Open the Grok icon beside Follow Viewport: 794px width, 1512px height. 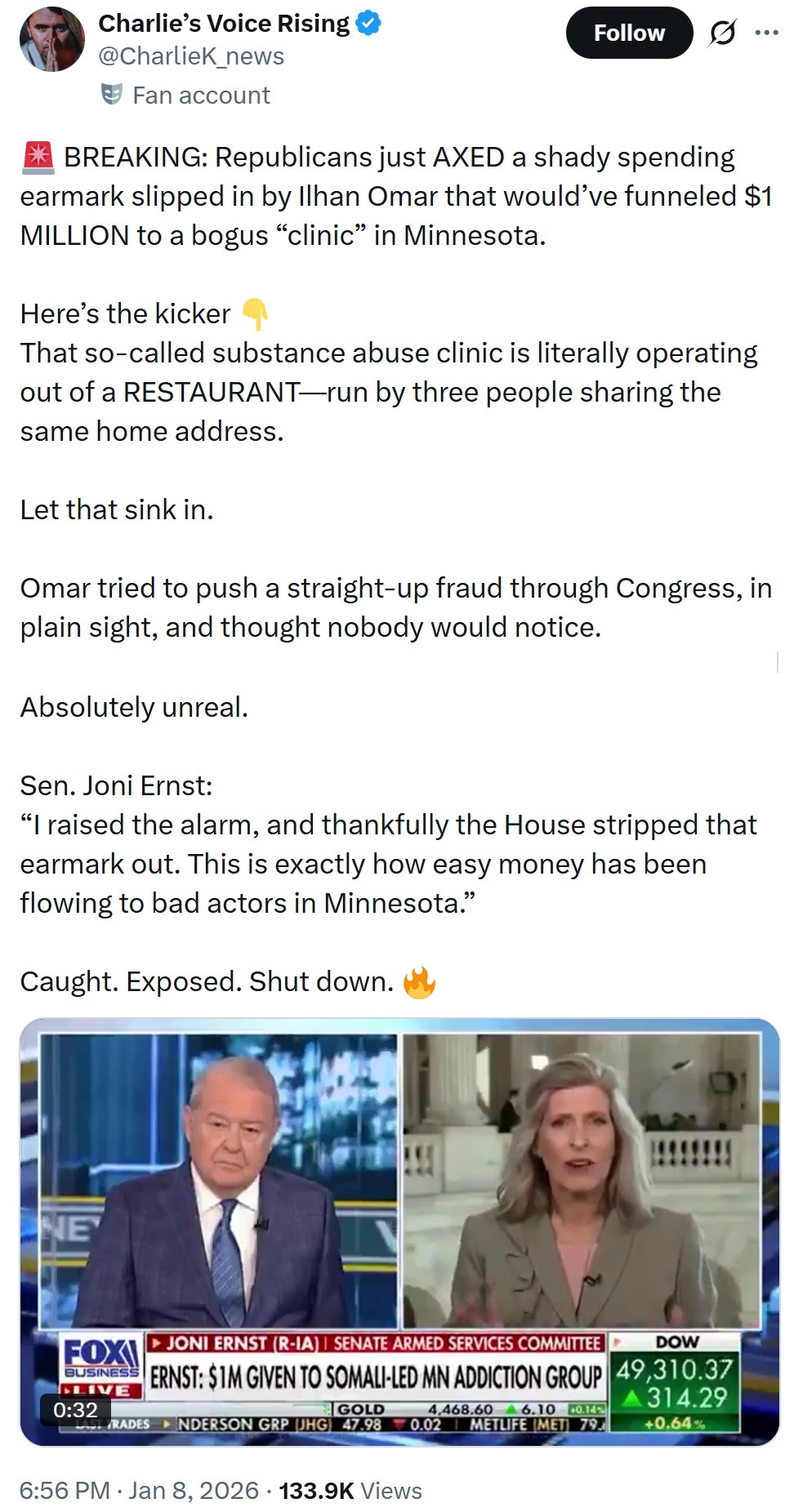pos(723,33)
